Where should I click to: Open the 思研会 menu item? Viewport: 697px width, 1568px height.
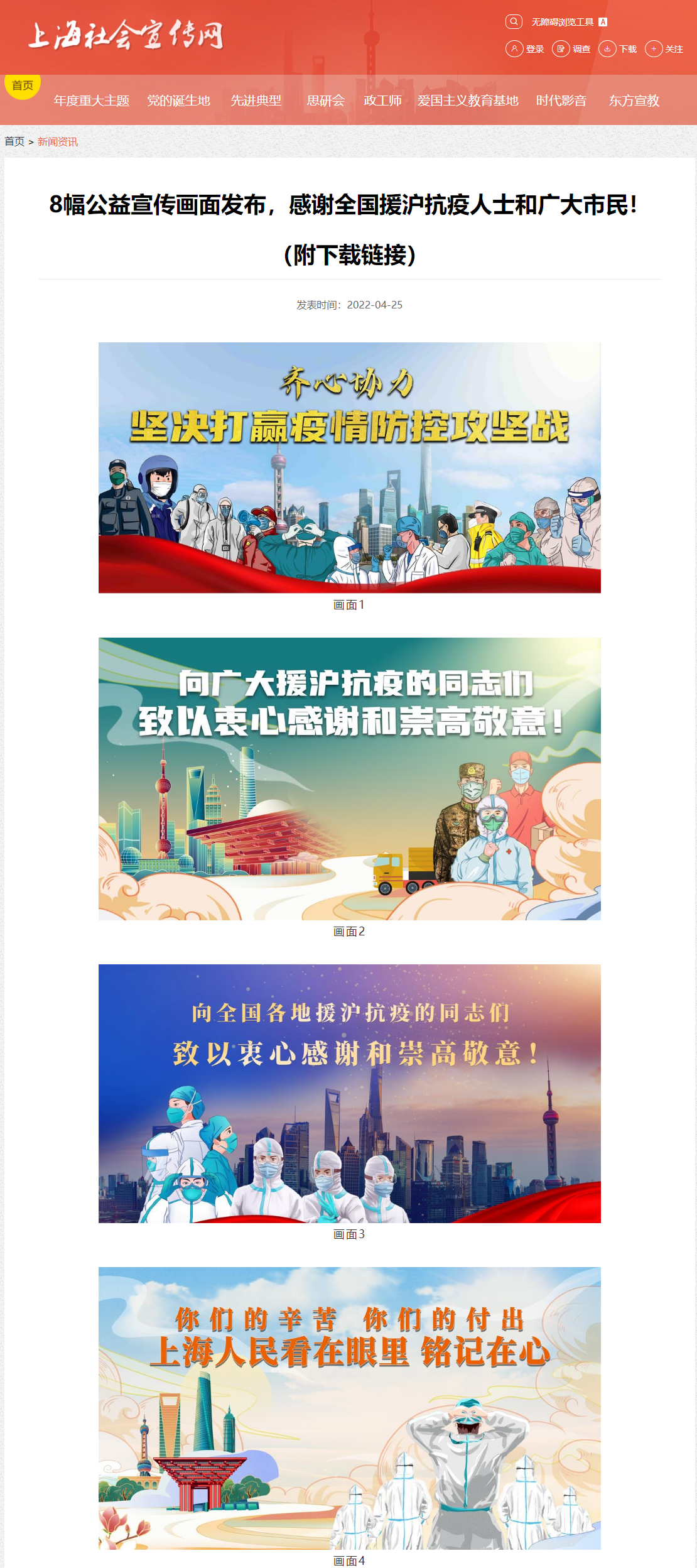pos(325,101)
